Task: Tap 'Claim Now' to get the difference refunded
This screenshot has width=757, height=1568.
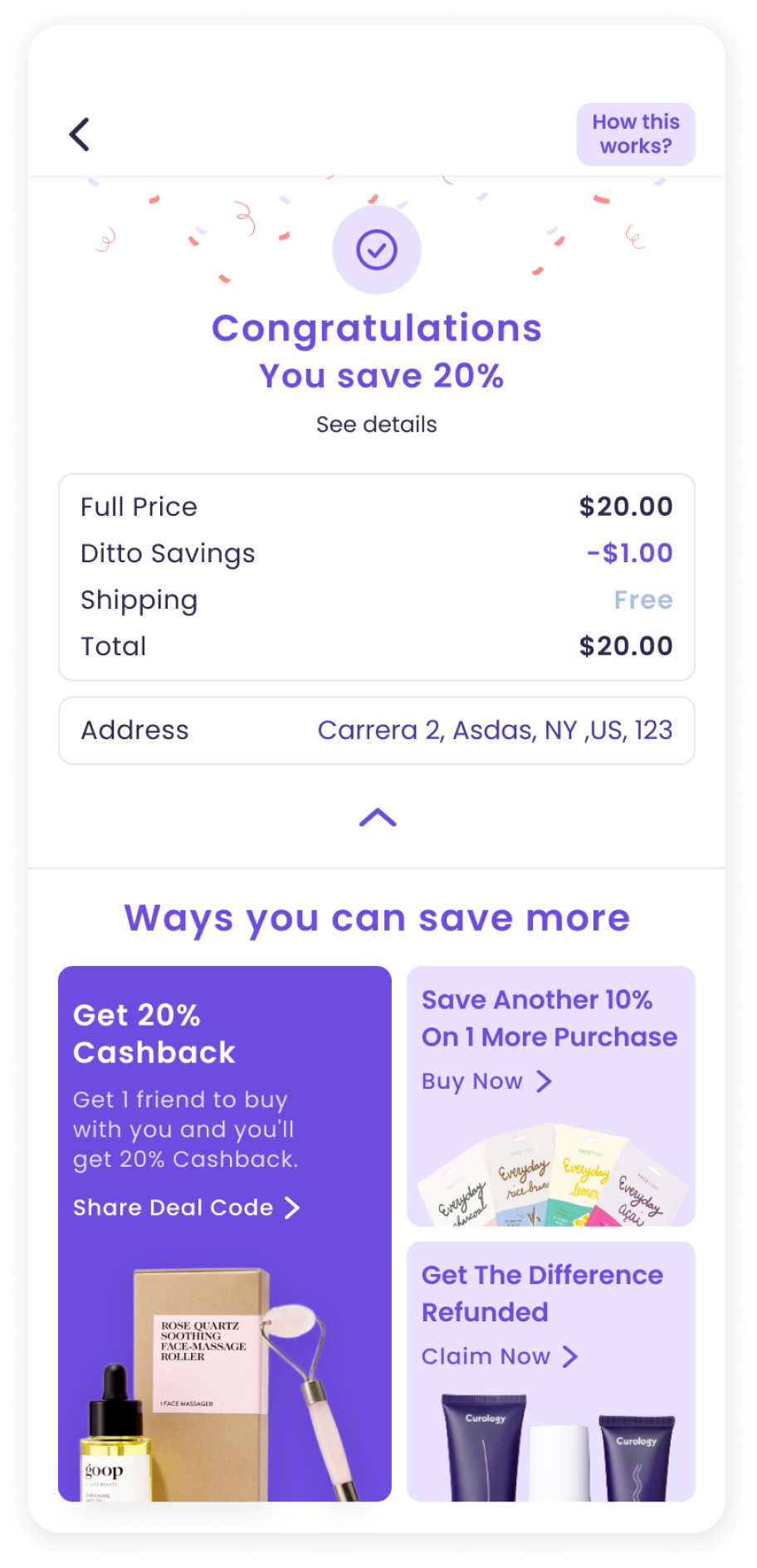Action: (x=499, y=1356)
